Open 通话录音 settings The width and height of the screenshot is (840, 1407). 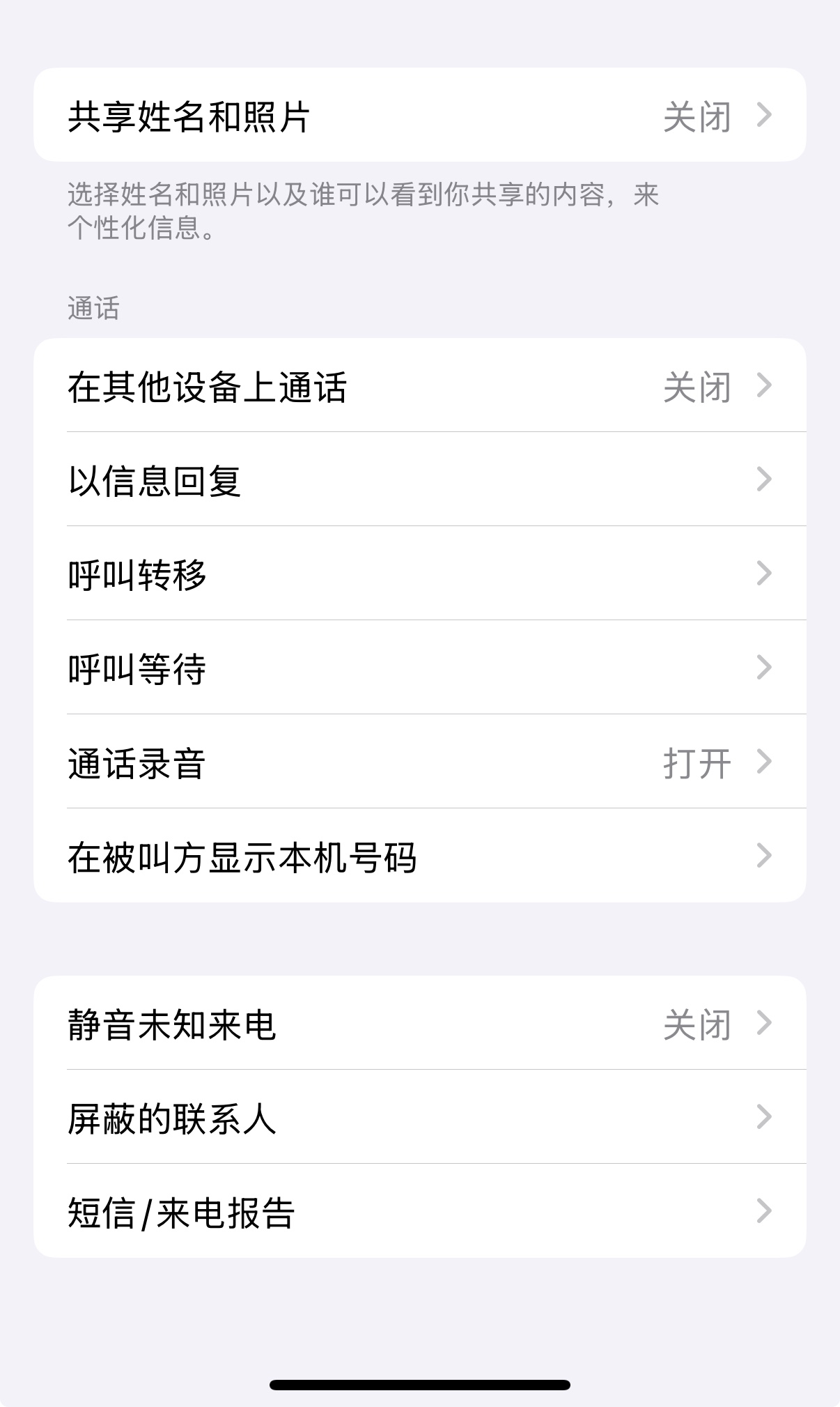coord(419,762)
